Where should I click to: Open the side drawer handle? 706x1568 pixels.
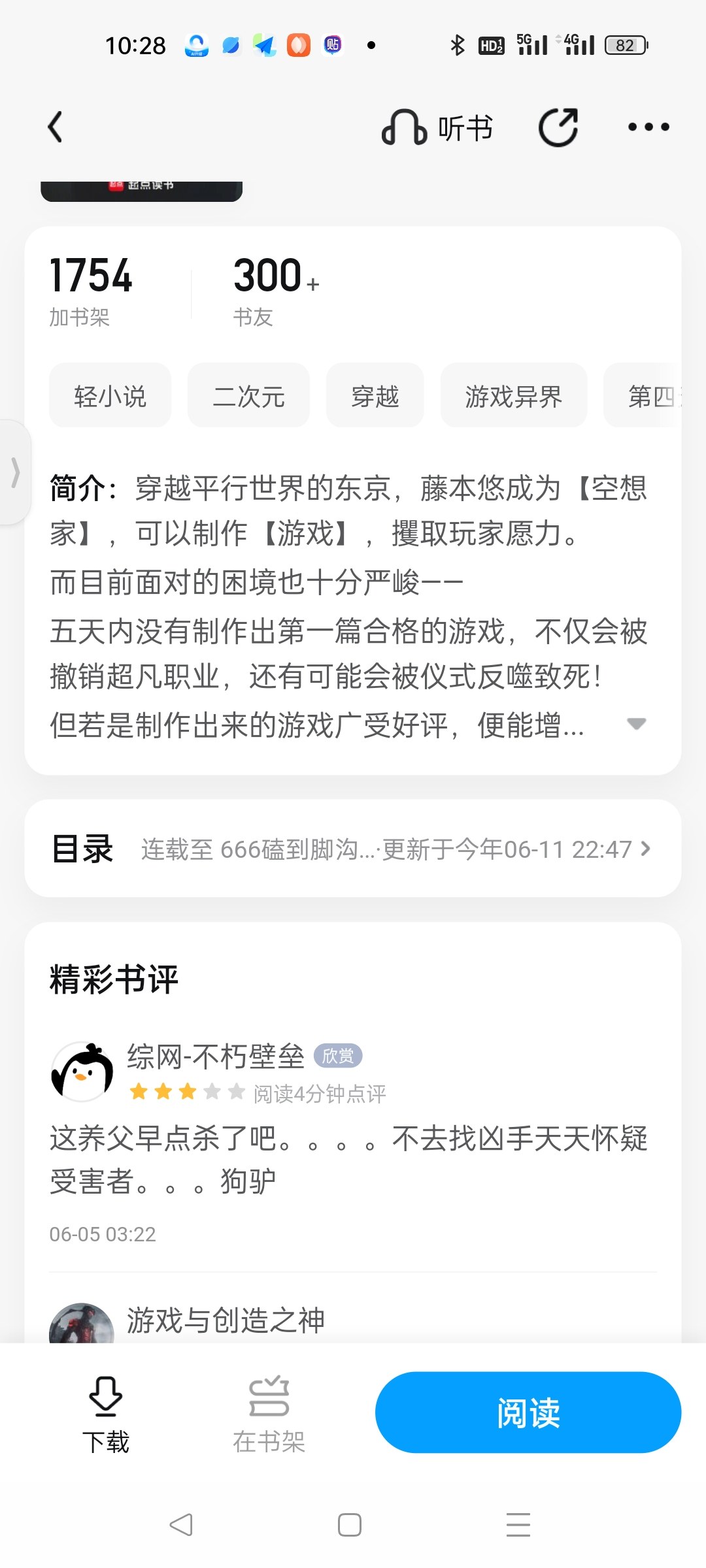click(14, 472)
